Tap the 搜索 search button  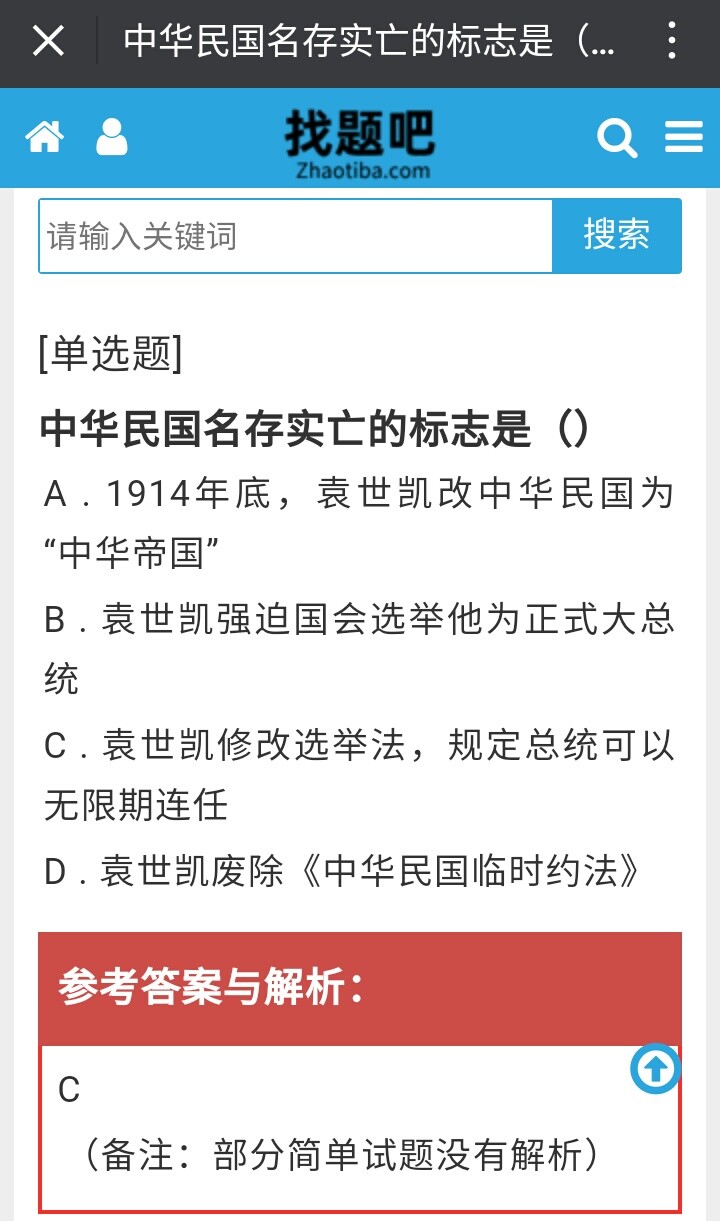(617, 236)
